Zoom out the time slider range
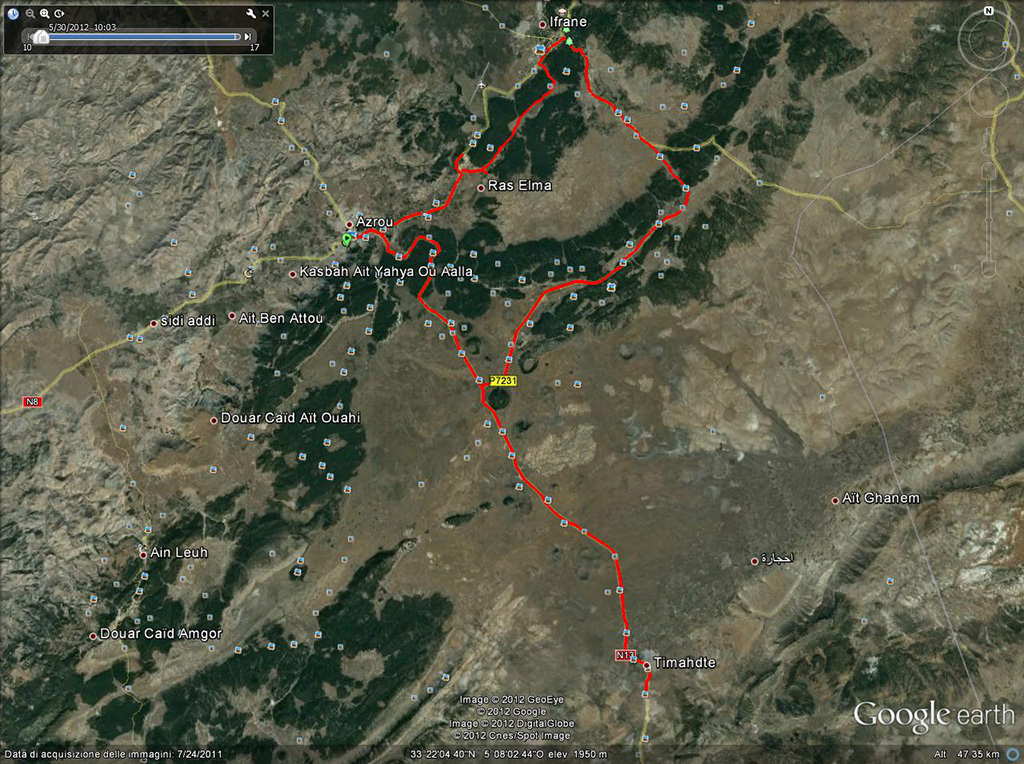 tap(30, 13)
